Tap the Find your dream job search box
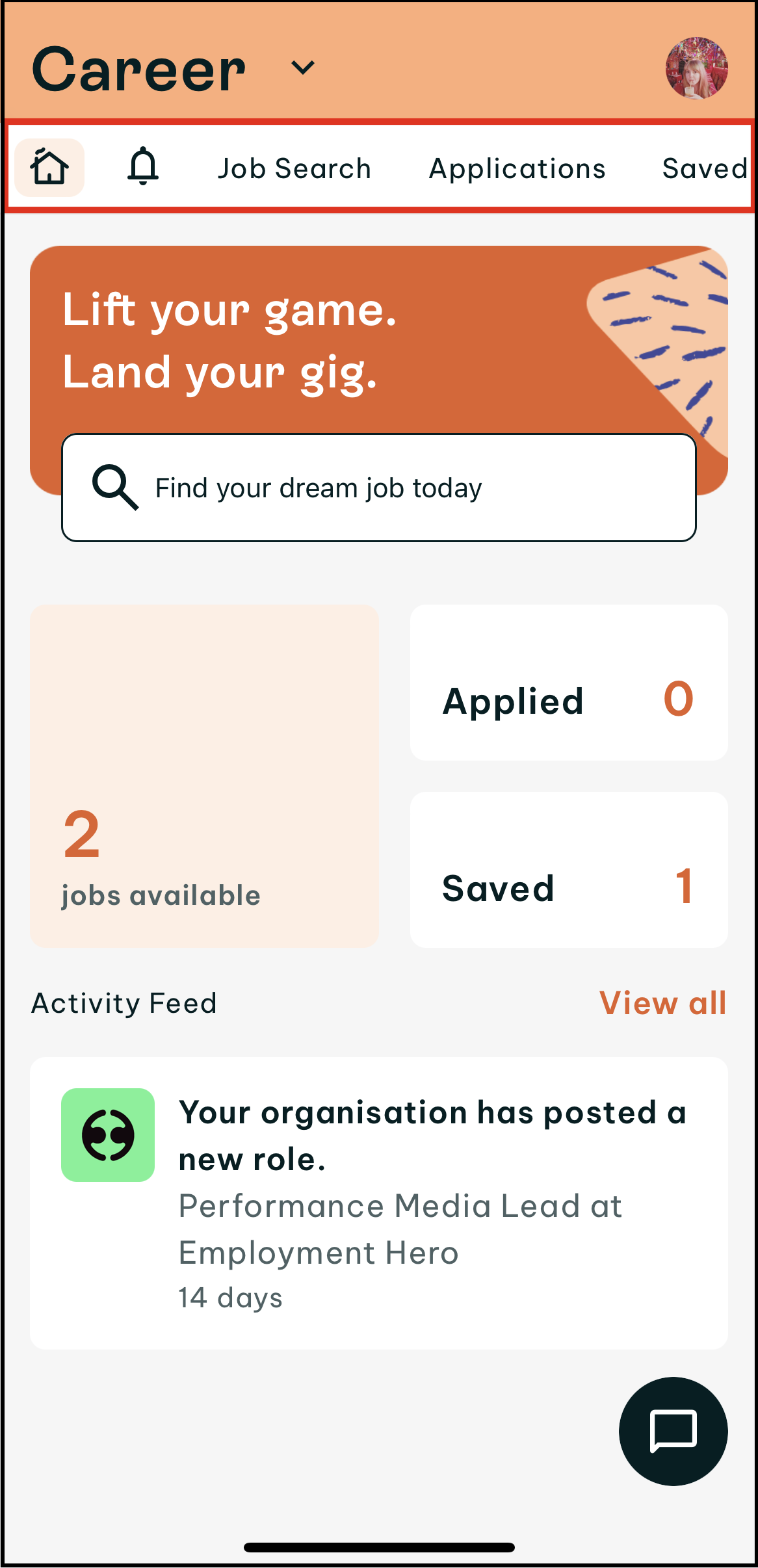This screenshot has height=1568, width=758. pyautogui.click(x=379, y=488)
